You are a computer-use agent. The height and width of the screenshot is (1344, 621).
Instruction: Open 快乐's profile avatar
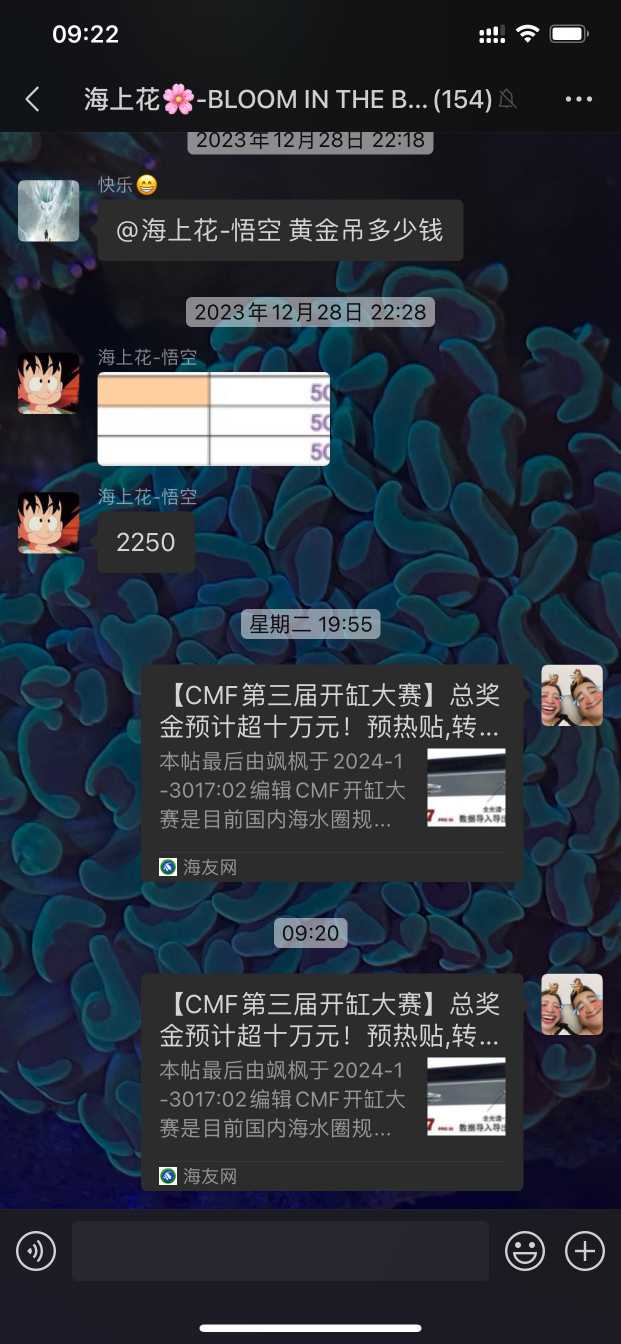[48, 211]
